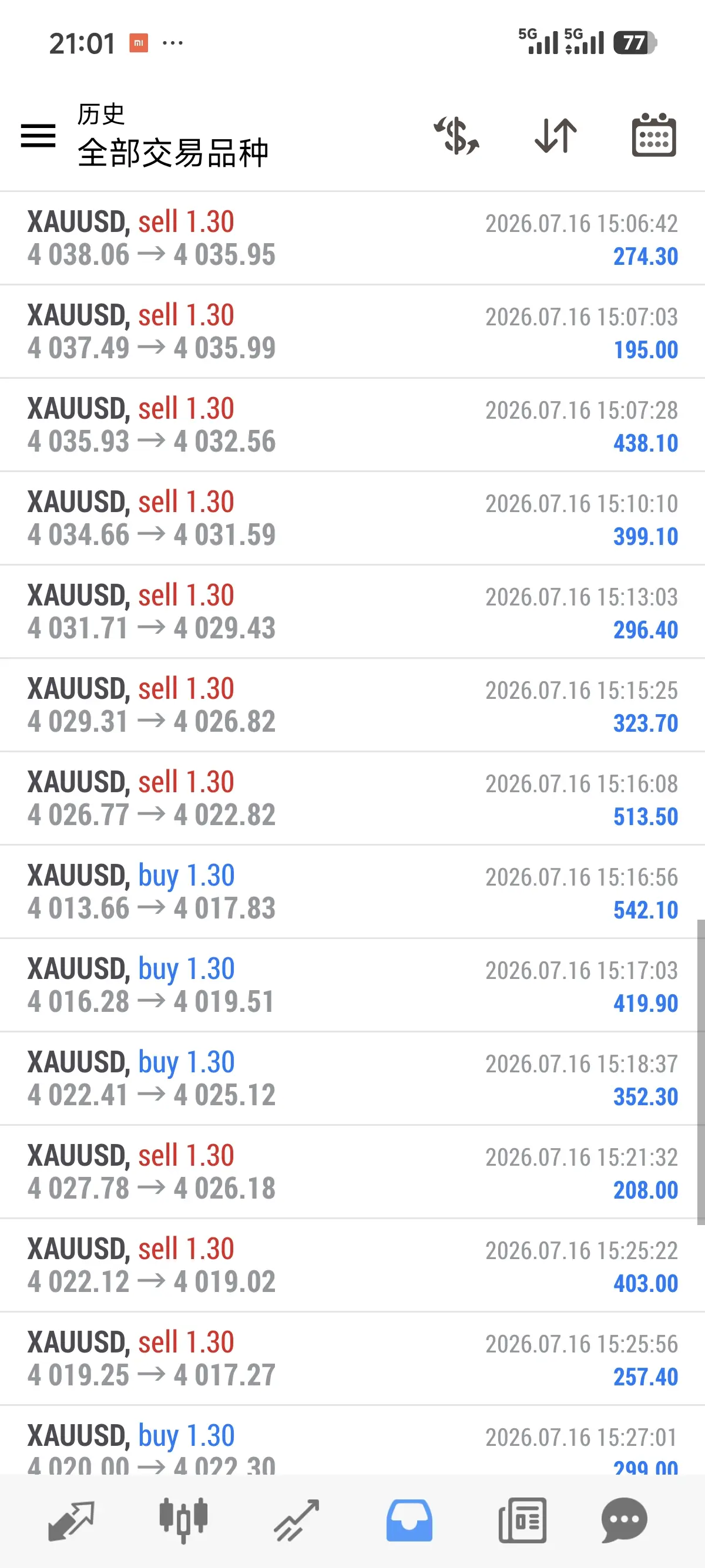The height and width of the screenshot is (1568, 705).
Task: Expand the buy trade with profit 352.30
Action: click(x=352, y=1079)
